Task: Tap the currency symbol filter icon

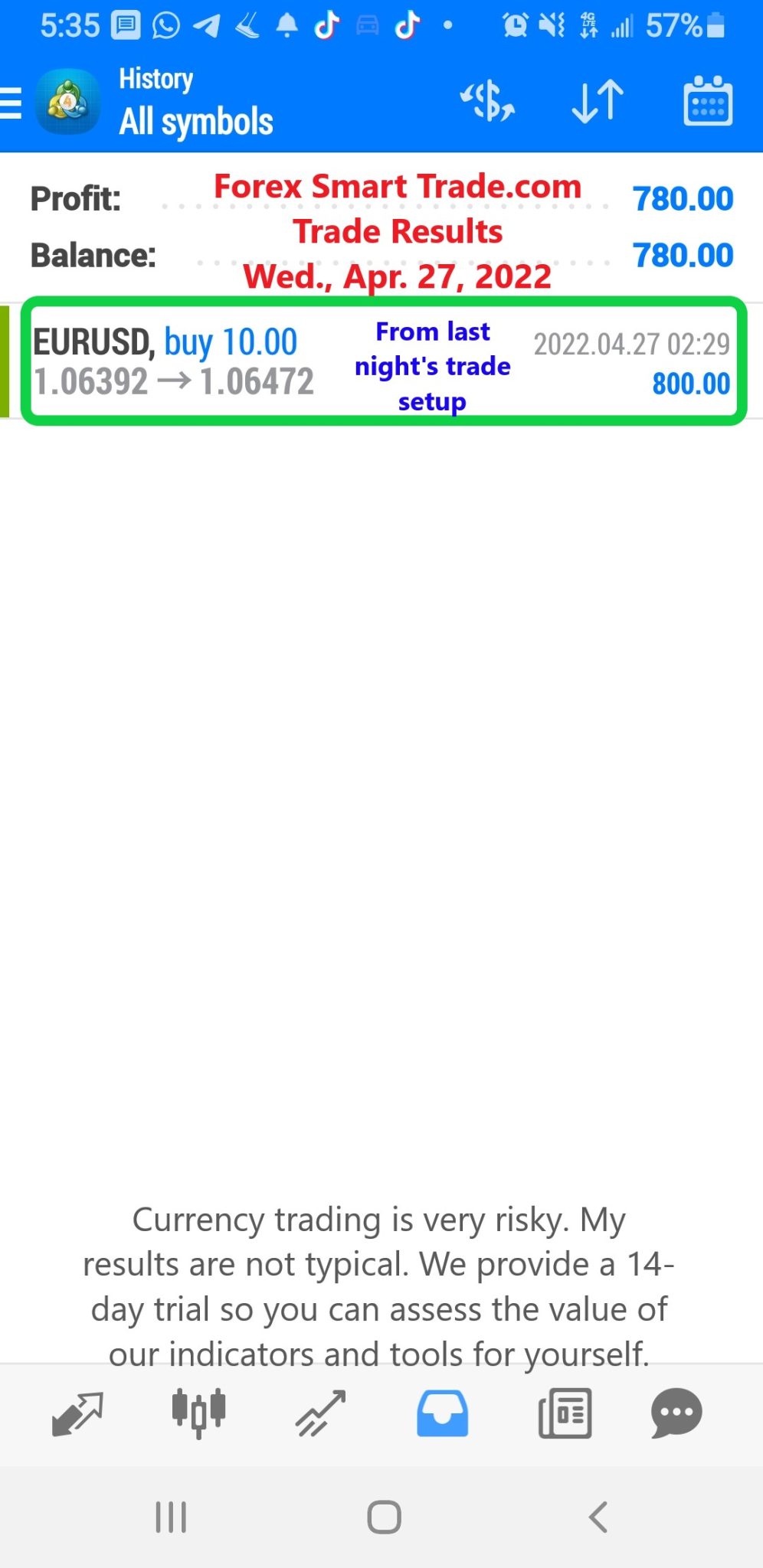Action: coord(487,101)
